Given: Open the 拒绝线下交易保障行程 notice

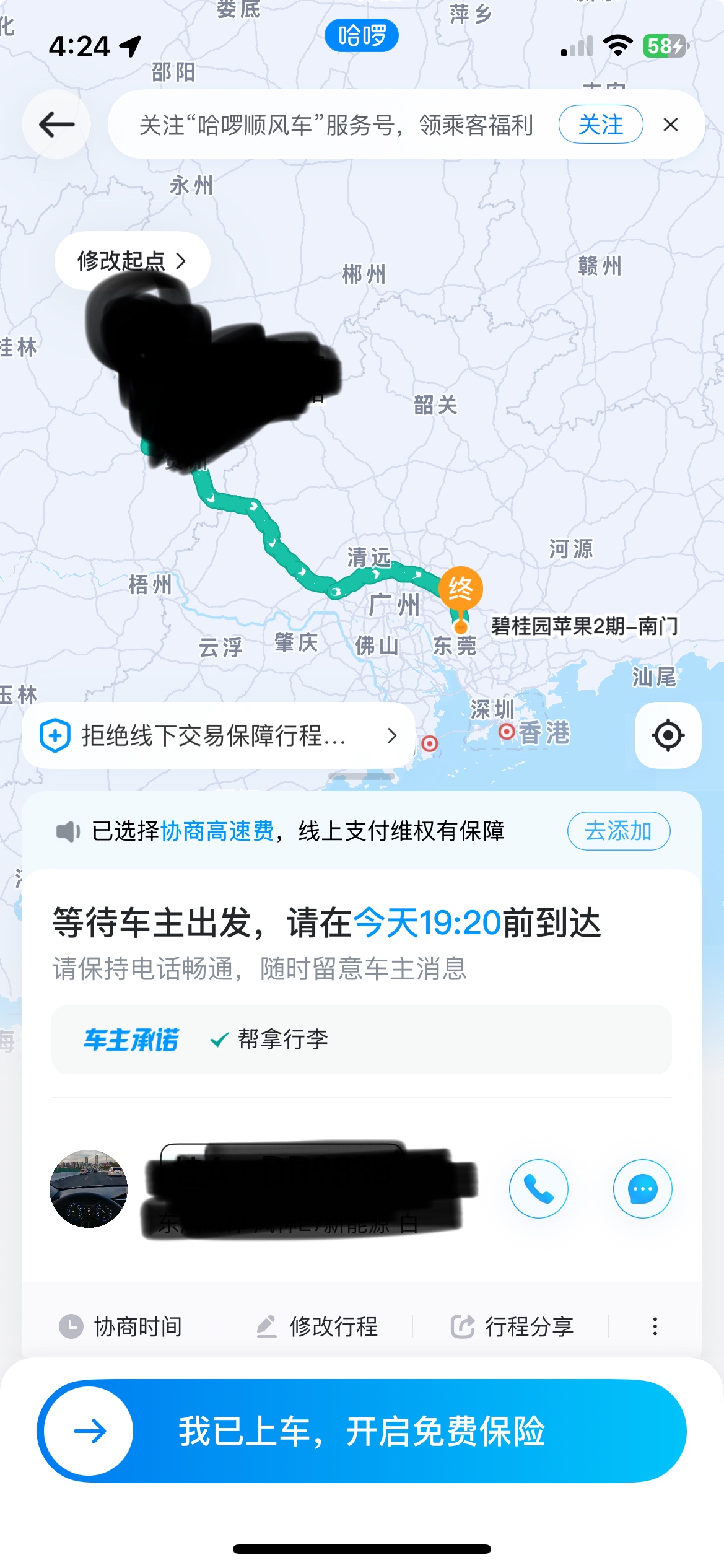Looking at the screenshot, I should [x=218, y=735].
